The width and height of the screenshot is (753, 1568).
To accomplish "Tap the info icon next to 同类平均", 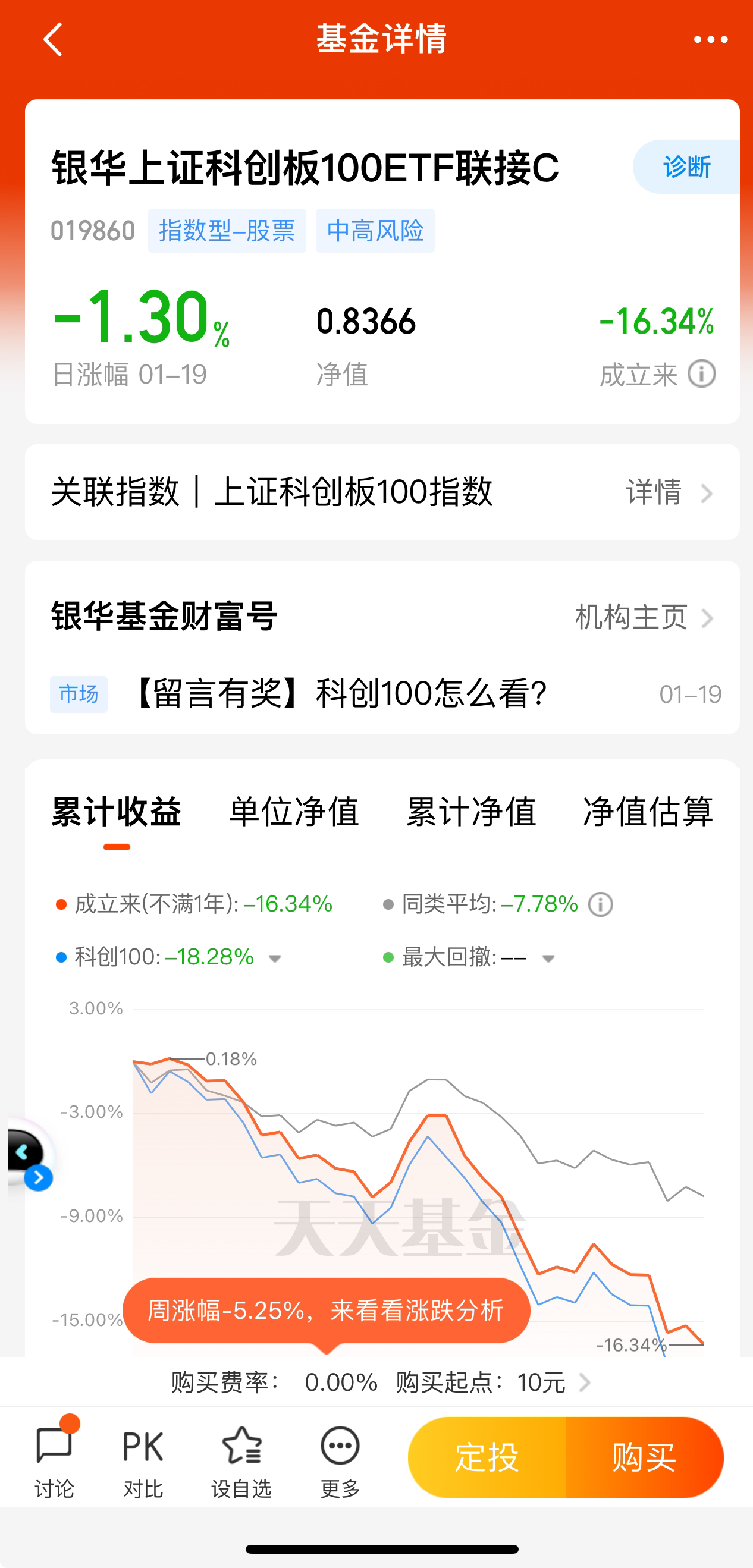I will pyautogui.click(x=600, y=904).
